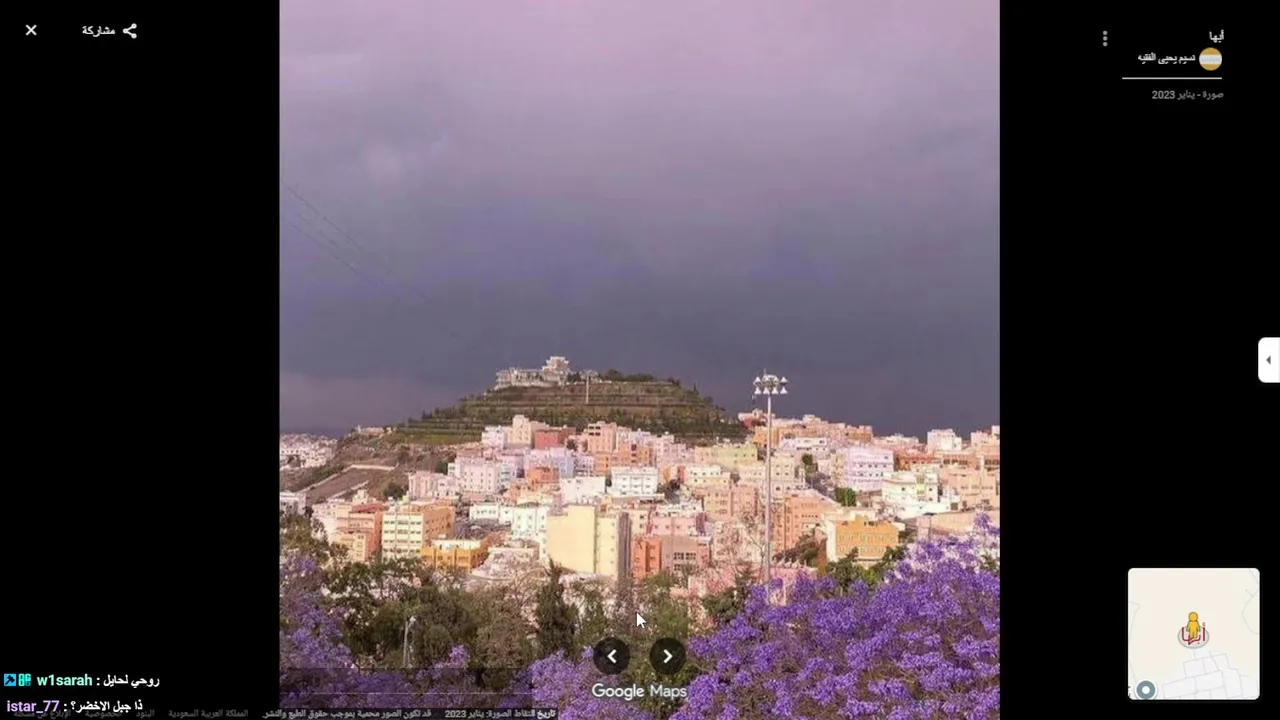Go to the previous photo

pos(612,657)
